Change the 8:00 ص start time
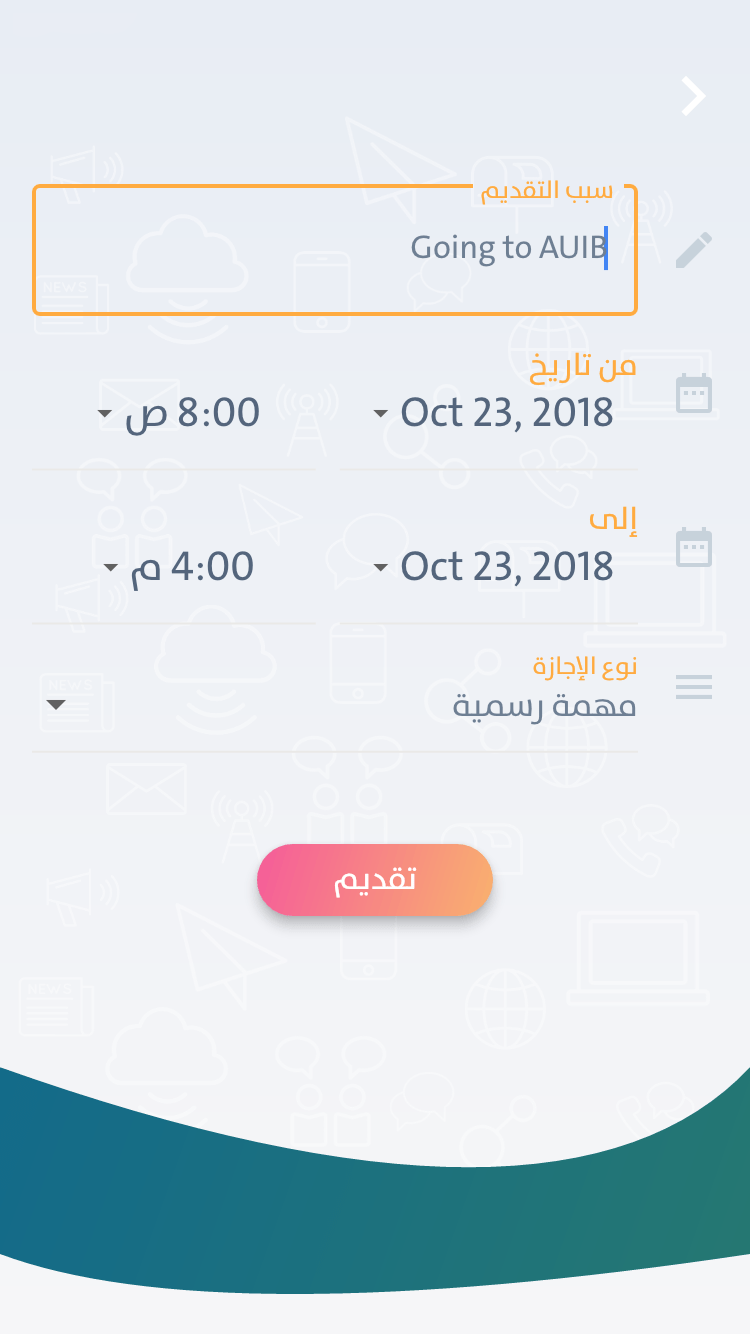The height and width of the screenshot is (1334, 750). tap(174, 413)
